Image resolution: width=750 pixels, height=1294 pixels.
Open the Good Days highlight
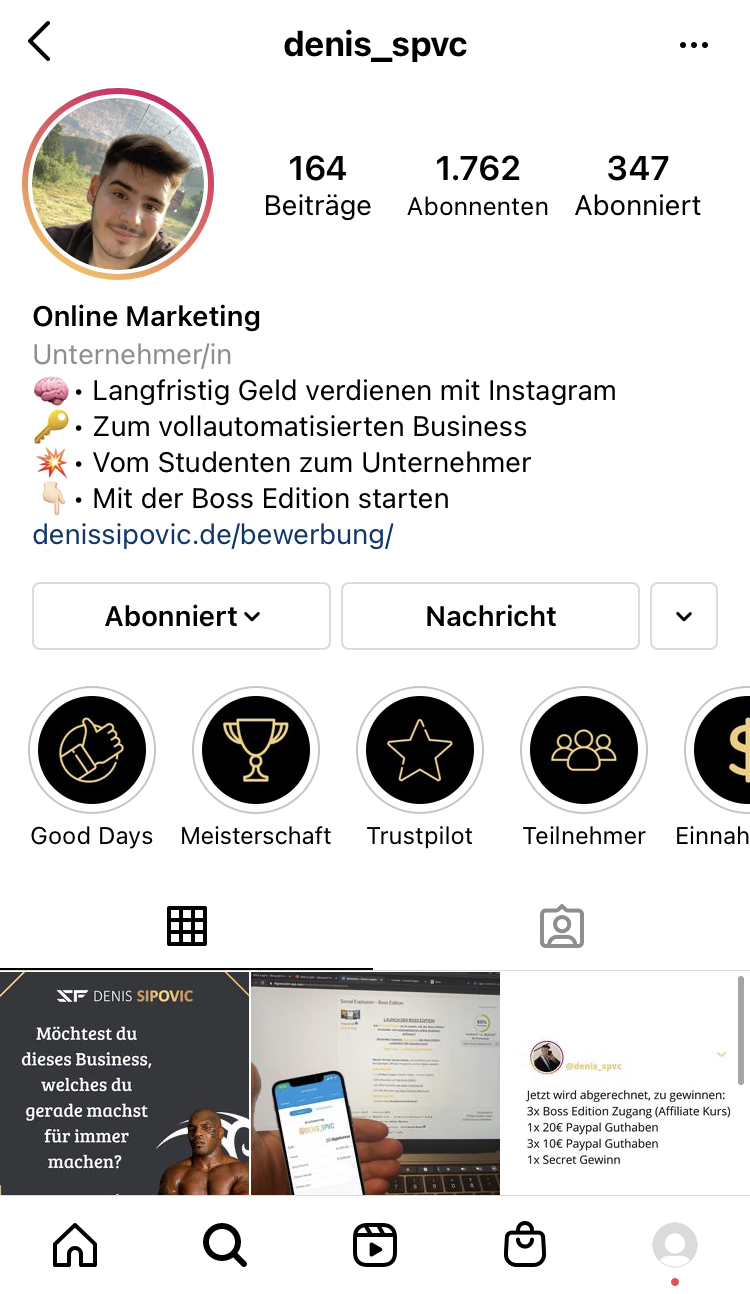(x=92, y=750)
